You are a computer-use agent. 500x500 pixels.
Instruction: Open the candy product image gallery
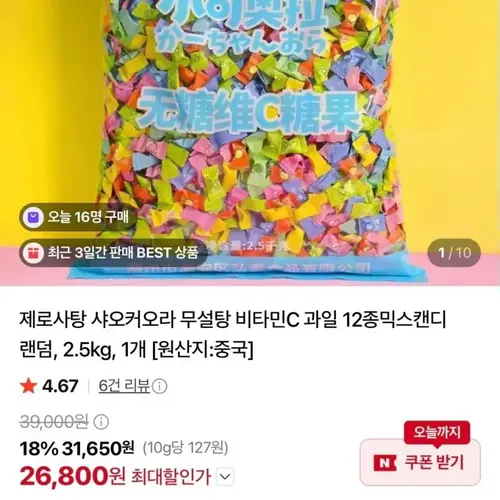point(250,143)
